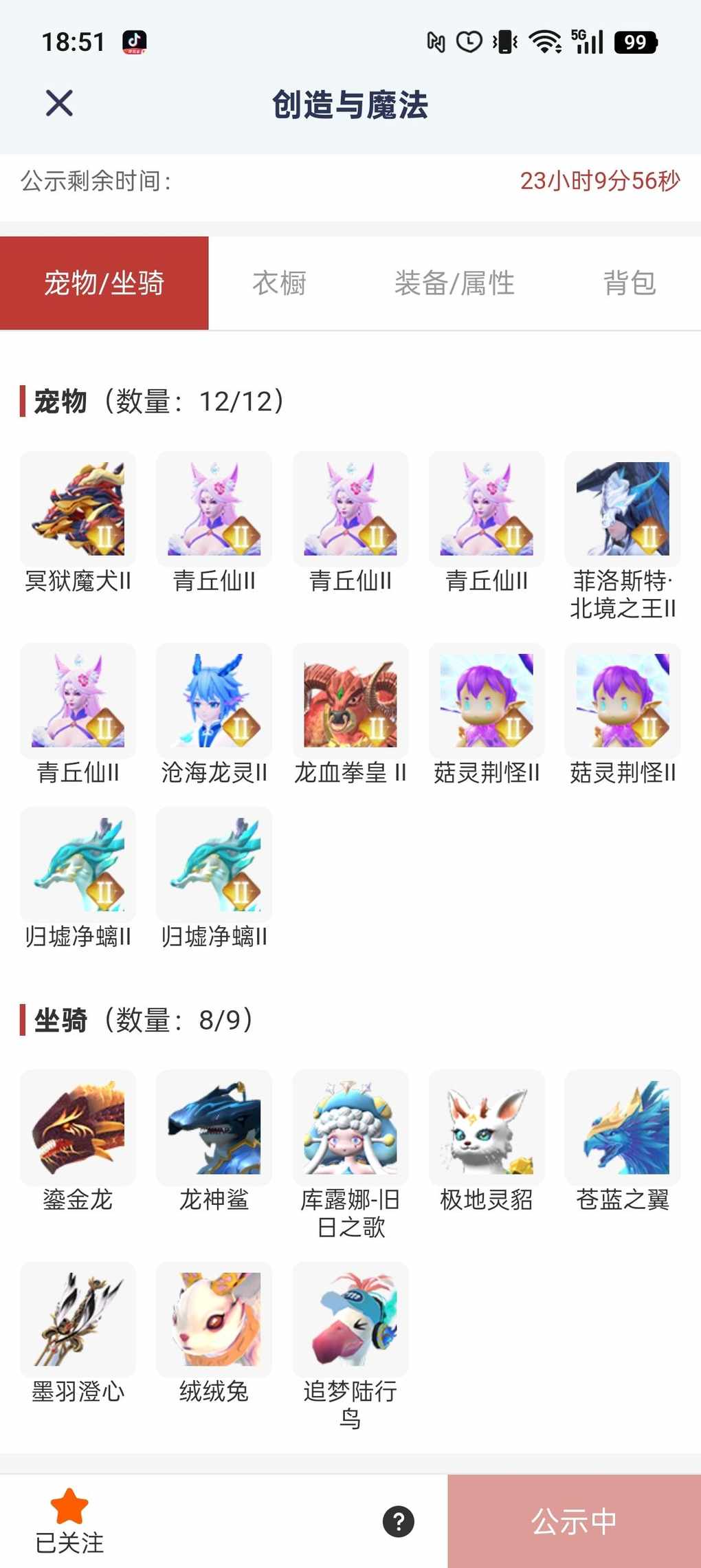Open the 极地灵貂 mount
Image resolution: width=701 pixels, height=1568 pixels.
pos(487,1127)
